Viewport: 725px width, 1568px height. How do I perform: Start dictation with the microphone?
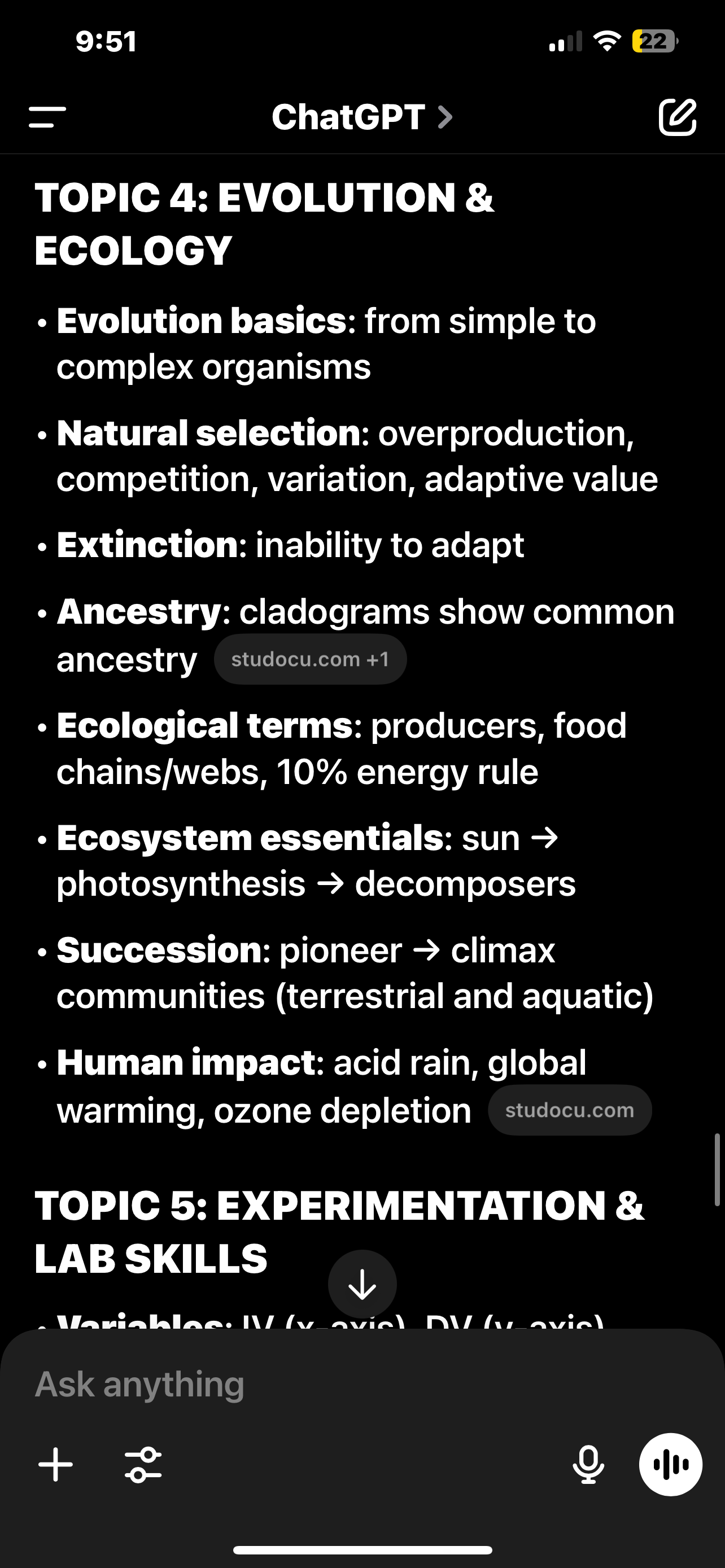pos(588,1464)
